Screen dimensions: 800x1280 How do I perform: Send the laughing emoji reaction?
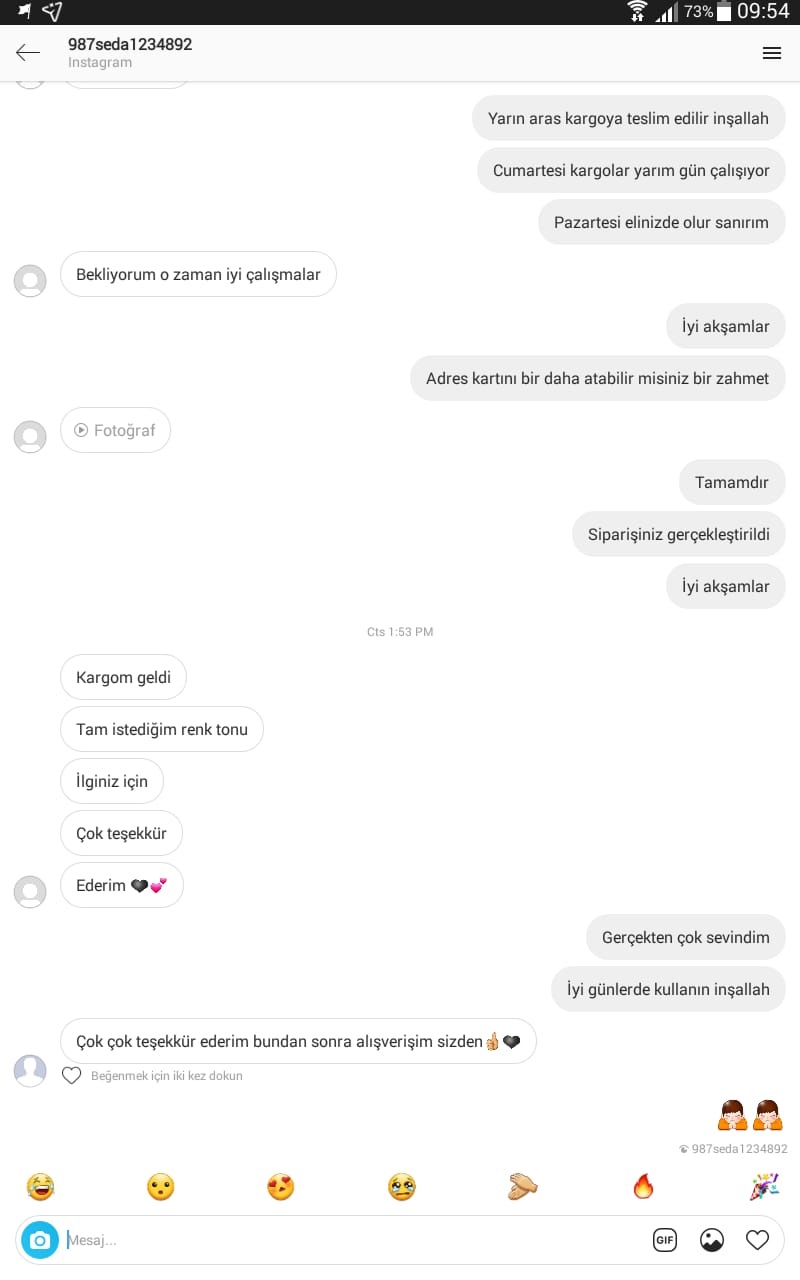[x=41, y=1187]
